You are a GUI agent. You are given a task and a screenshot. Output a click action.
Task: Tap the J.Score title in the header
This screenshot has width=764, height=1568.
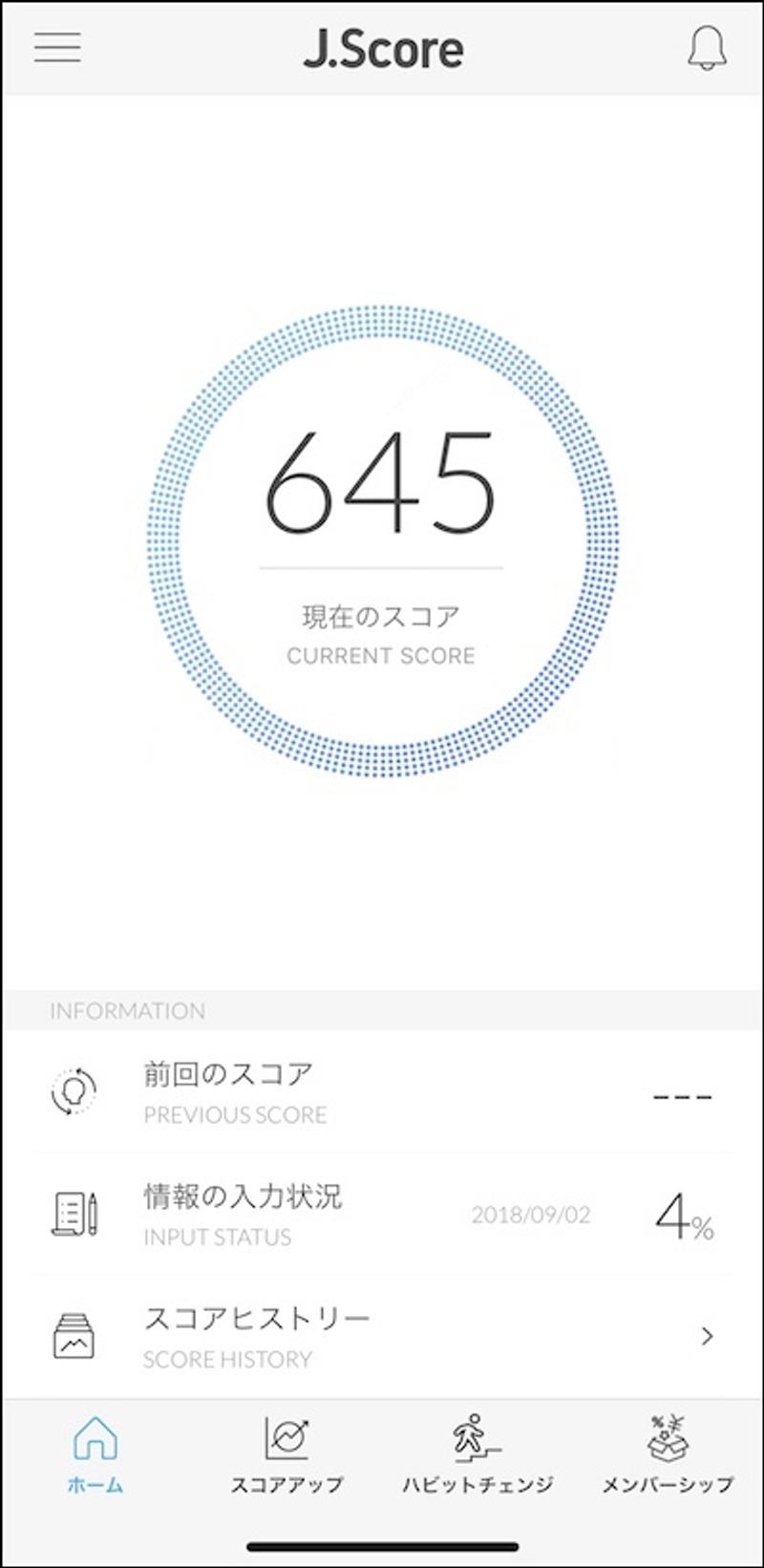pos(382,48)
